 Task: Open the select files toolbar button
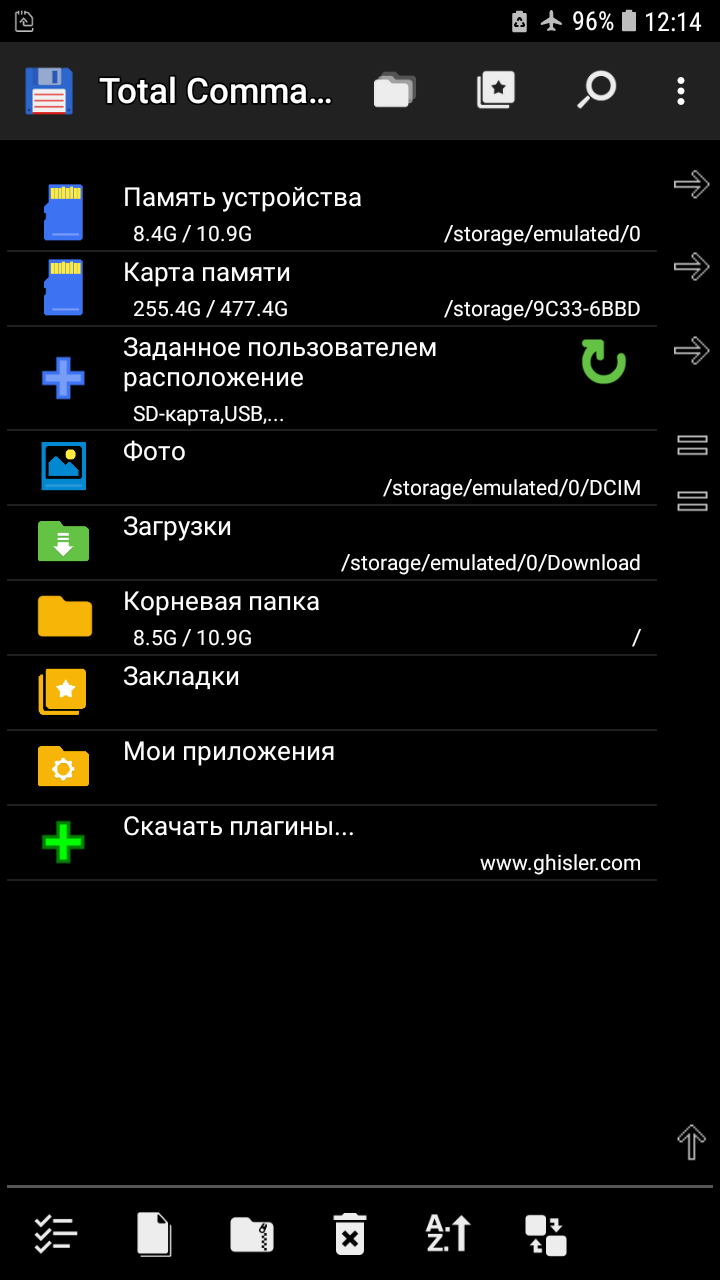56,1234
